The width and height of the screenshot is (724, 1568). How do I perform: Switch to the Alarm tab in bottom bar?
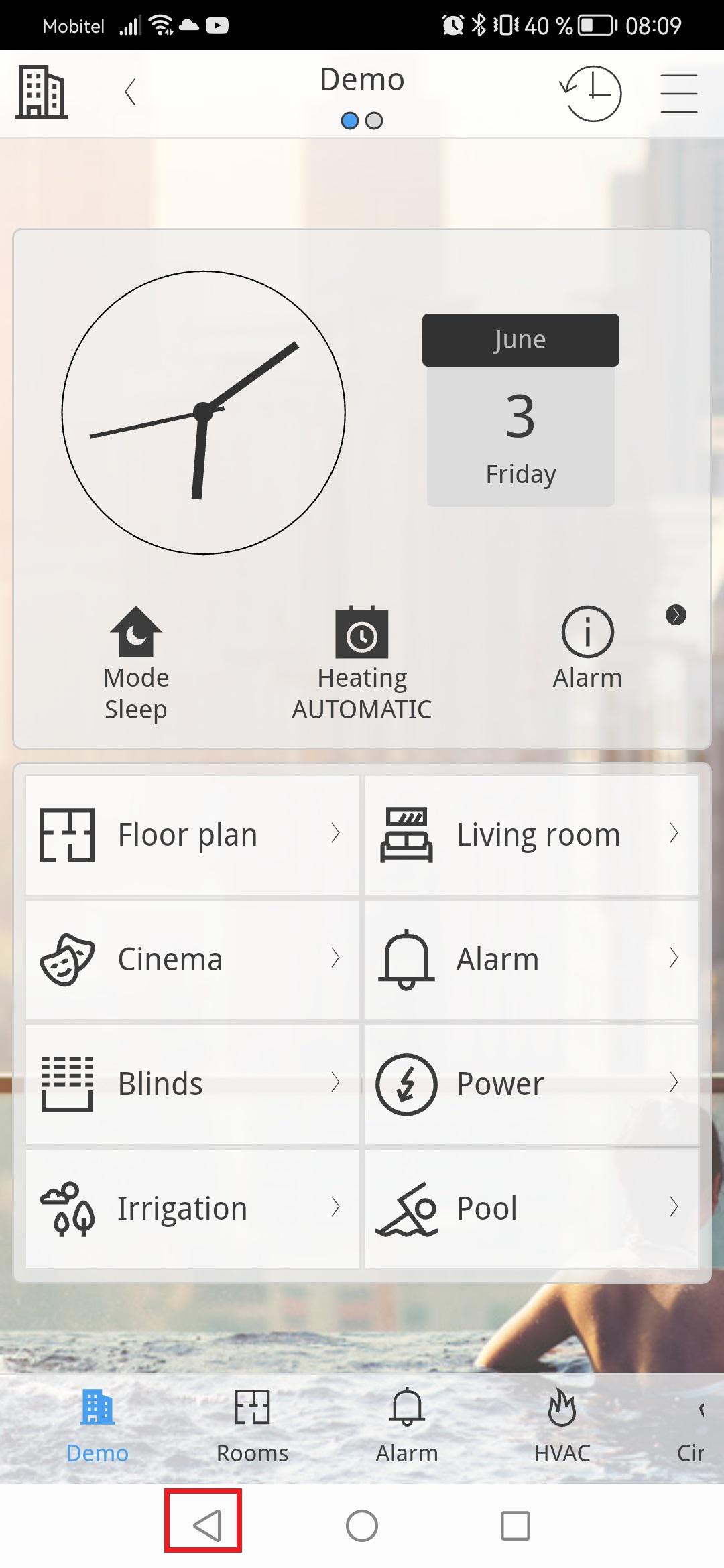[407, 1425]
